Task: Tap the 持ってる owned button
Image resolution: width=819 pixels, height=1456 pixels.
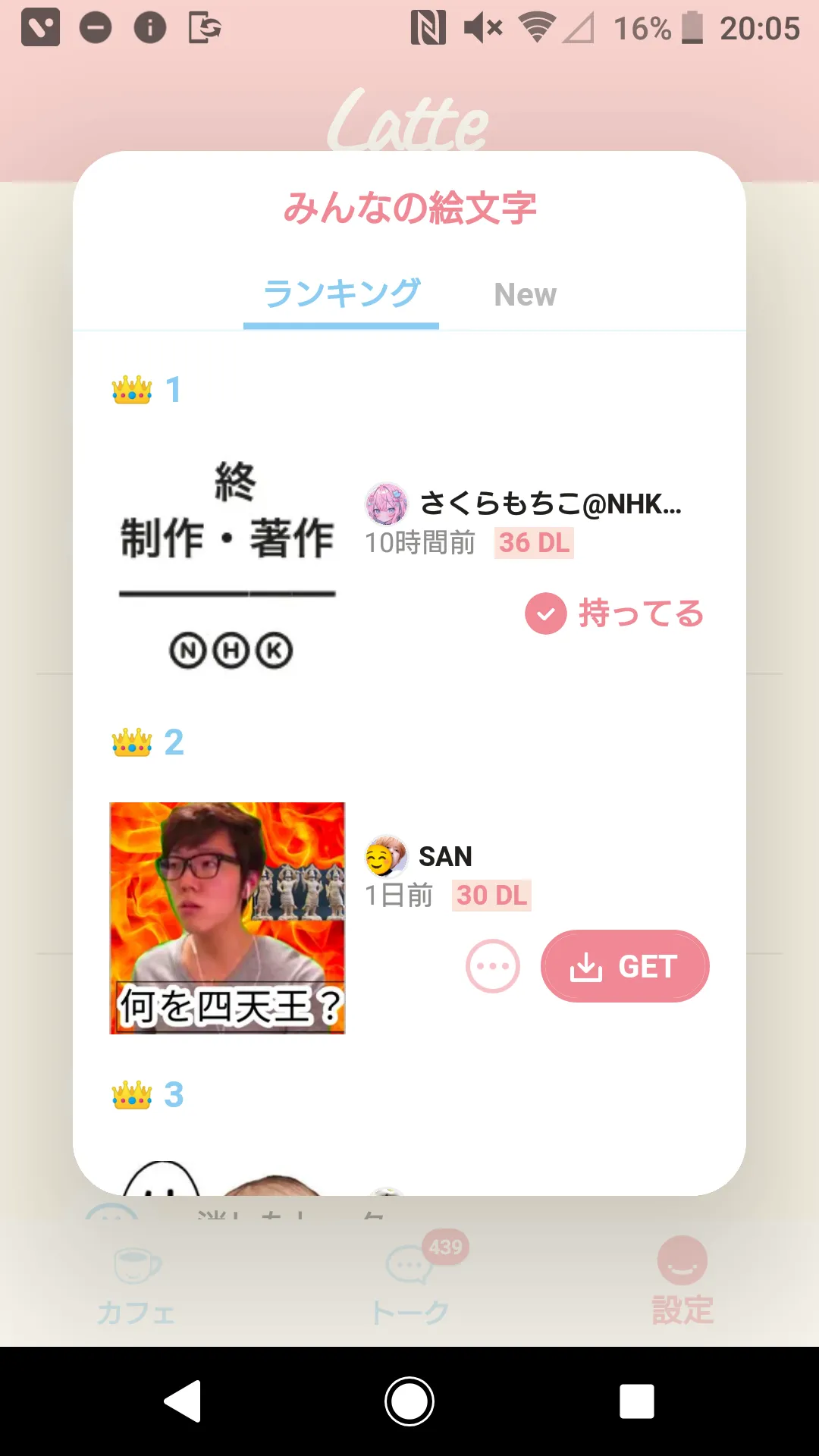Action: [615, 613]
